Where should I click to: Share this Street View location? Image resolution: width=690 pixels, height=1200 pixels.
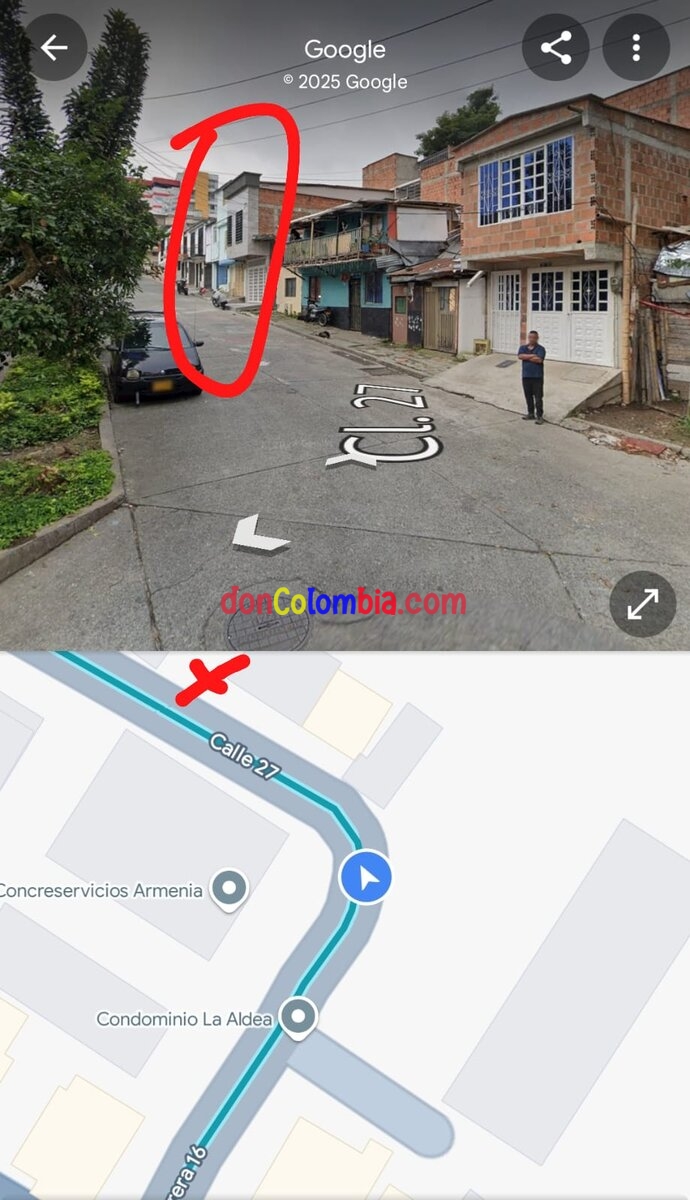click(x=555, y=47)
